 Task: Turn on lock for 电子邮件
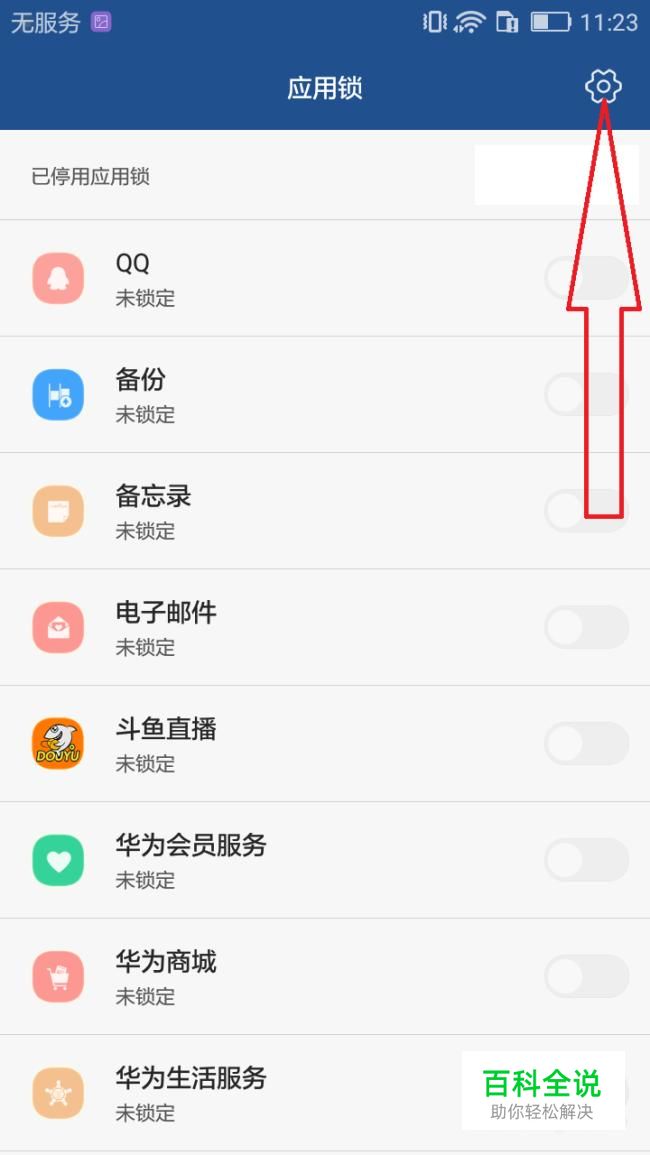(x=586, y=628)
